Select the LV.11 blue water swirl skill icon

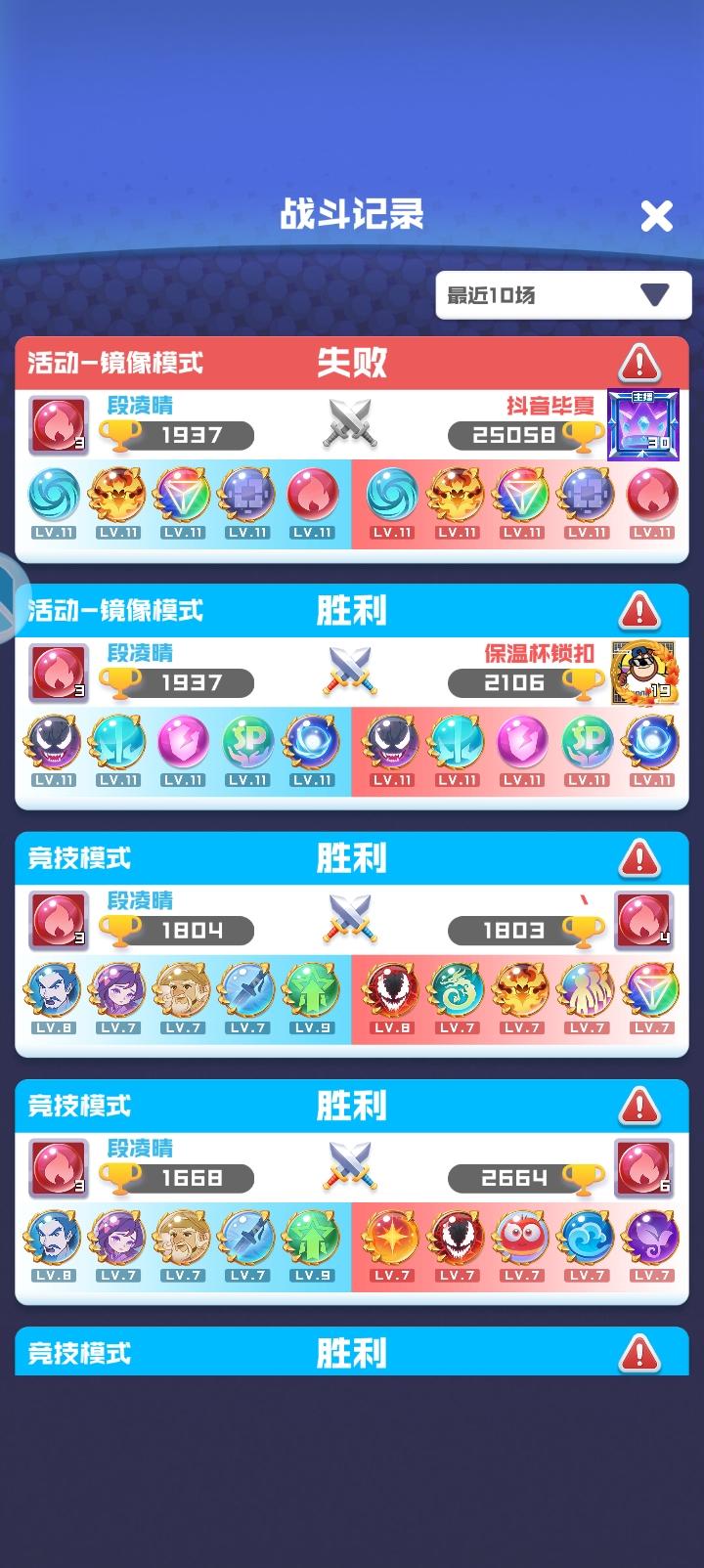[x=54, y=499]
